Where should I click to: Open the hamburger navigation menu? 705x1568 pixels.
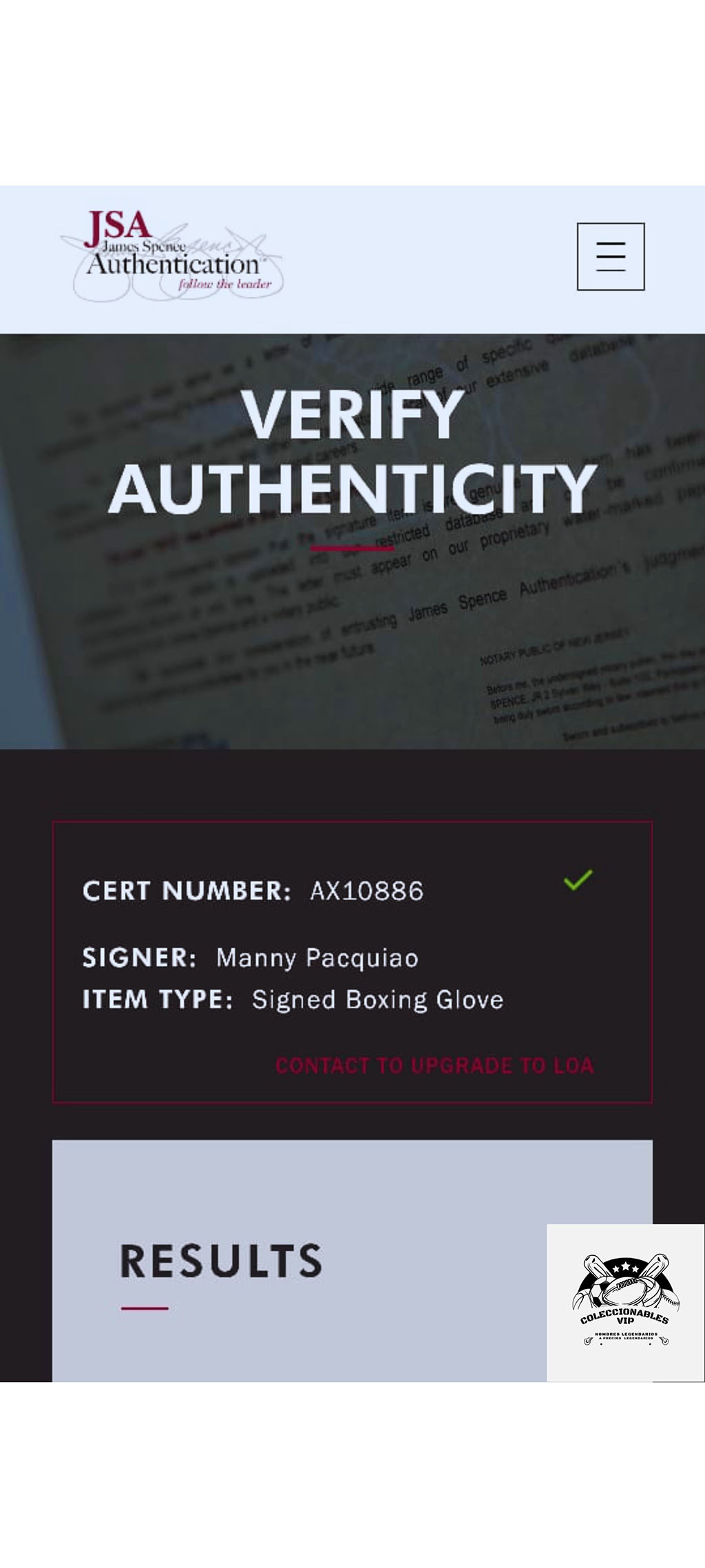coord(610,256)
